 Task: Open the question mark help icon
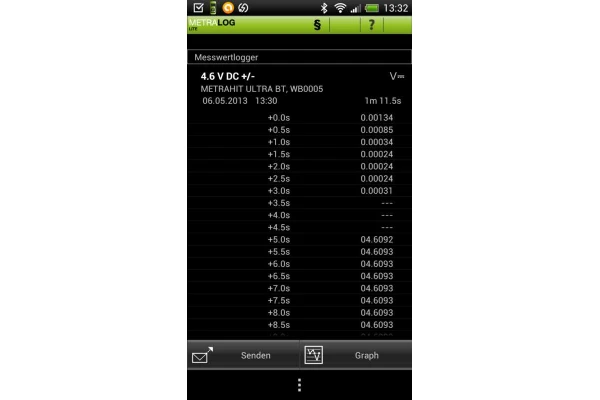click(372, 24)
